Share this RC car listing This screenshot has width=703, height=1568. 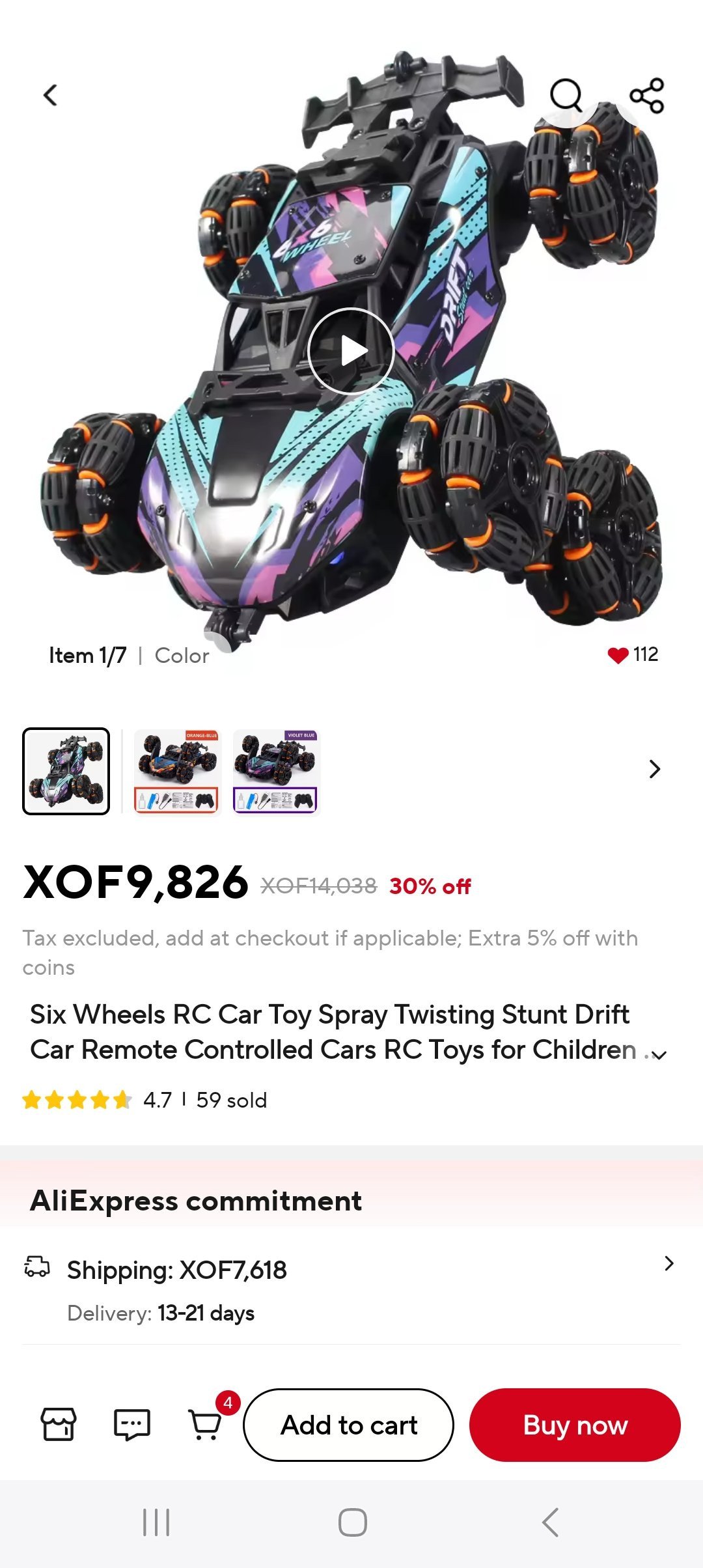click(x=646, y=96)
